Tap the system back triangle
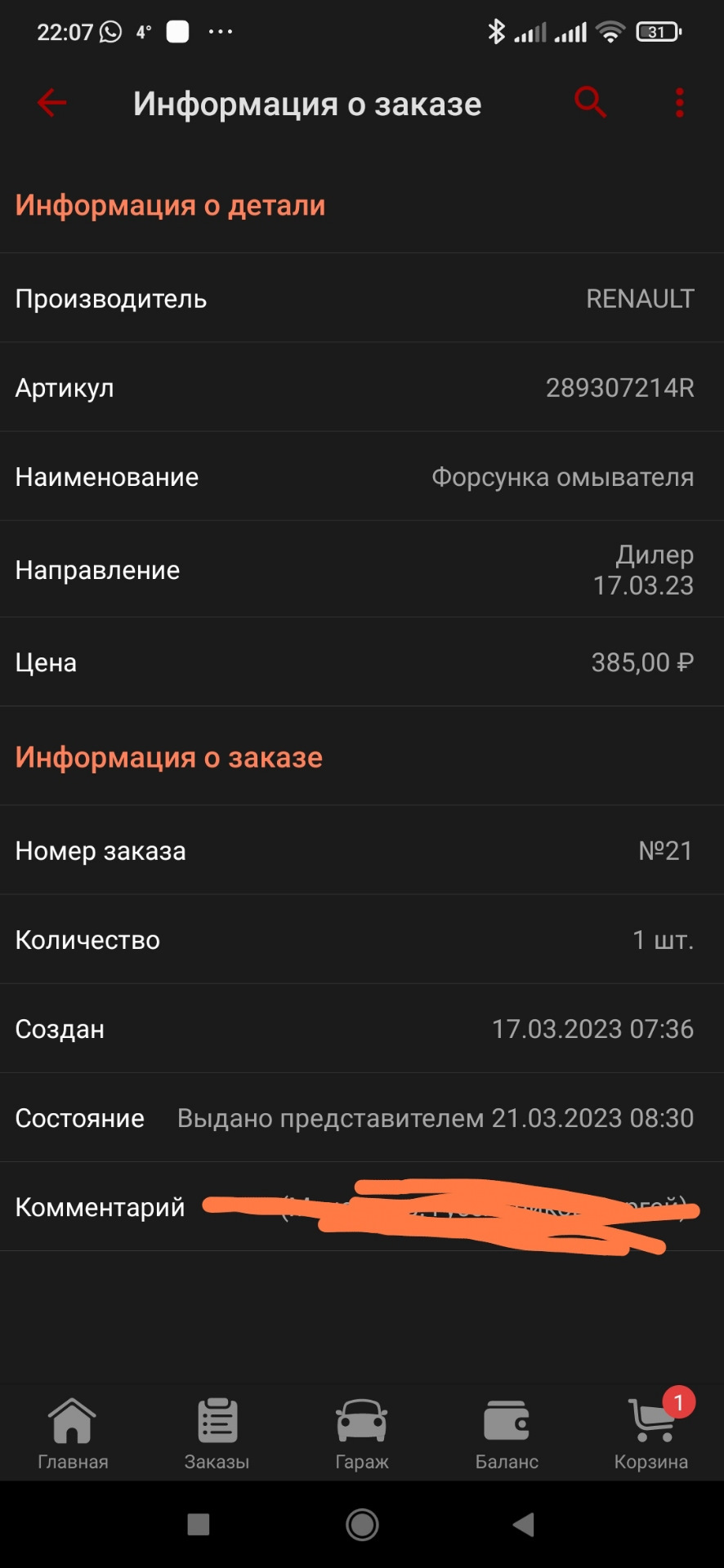The height and width of the screenshot is (1568, 724). [x=523, y=1524]
